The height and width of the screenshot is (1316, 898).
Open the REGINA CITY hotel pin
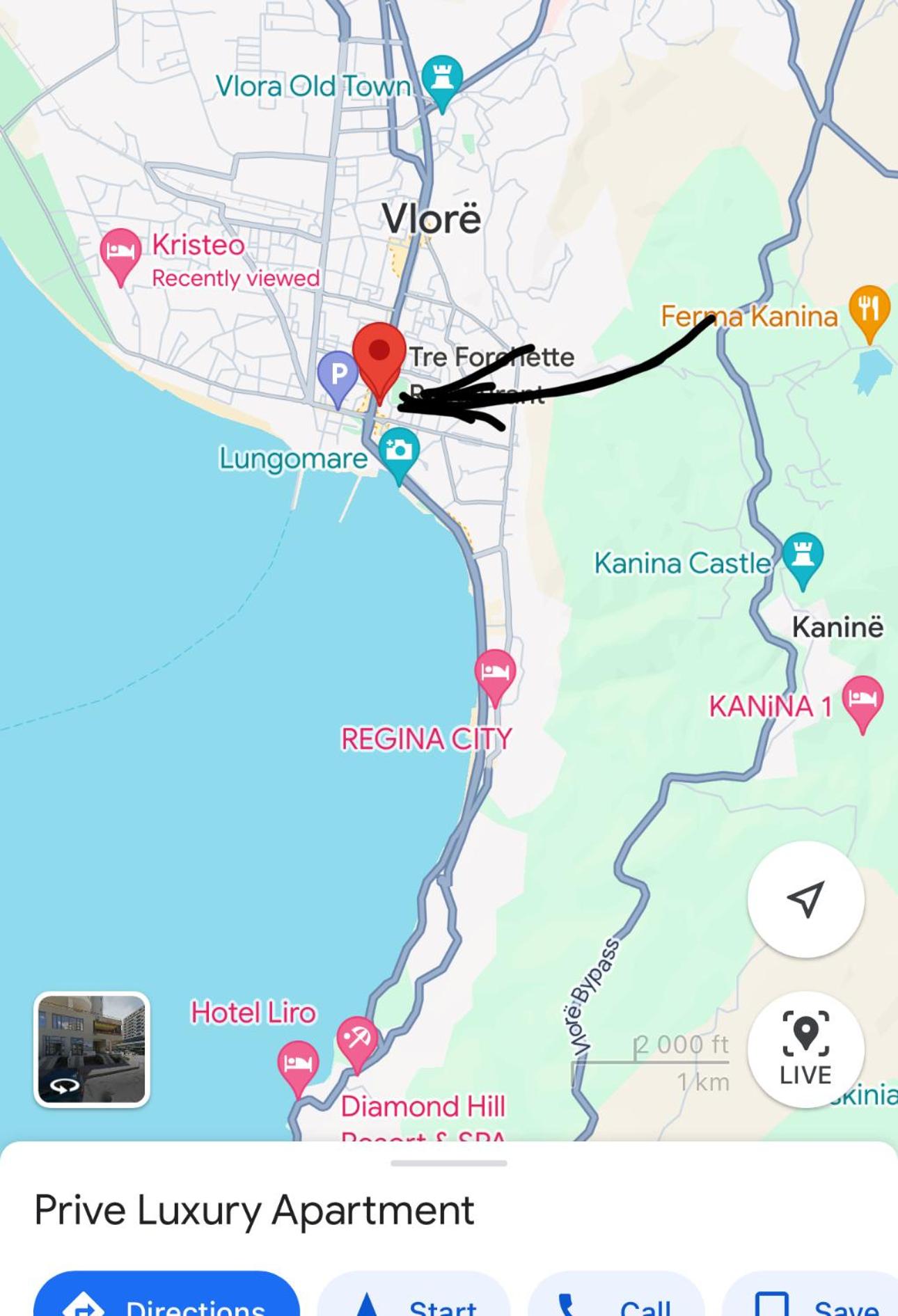tap(495, 673)
